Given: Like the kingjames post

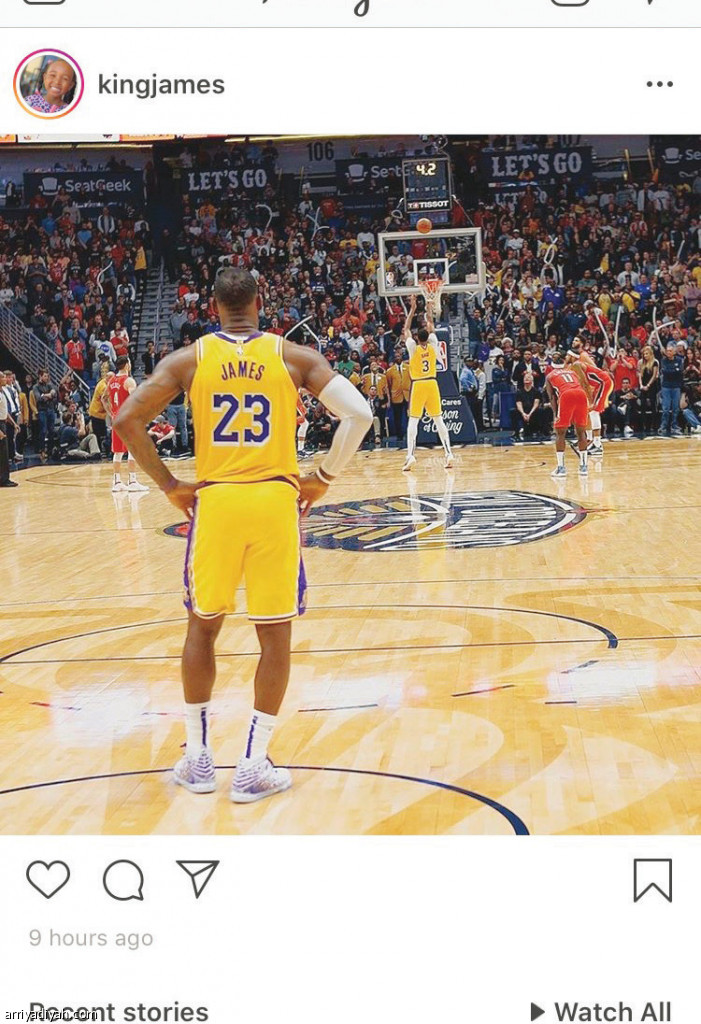Looking at the screenshot, I should 48,879.
